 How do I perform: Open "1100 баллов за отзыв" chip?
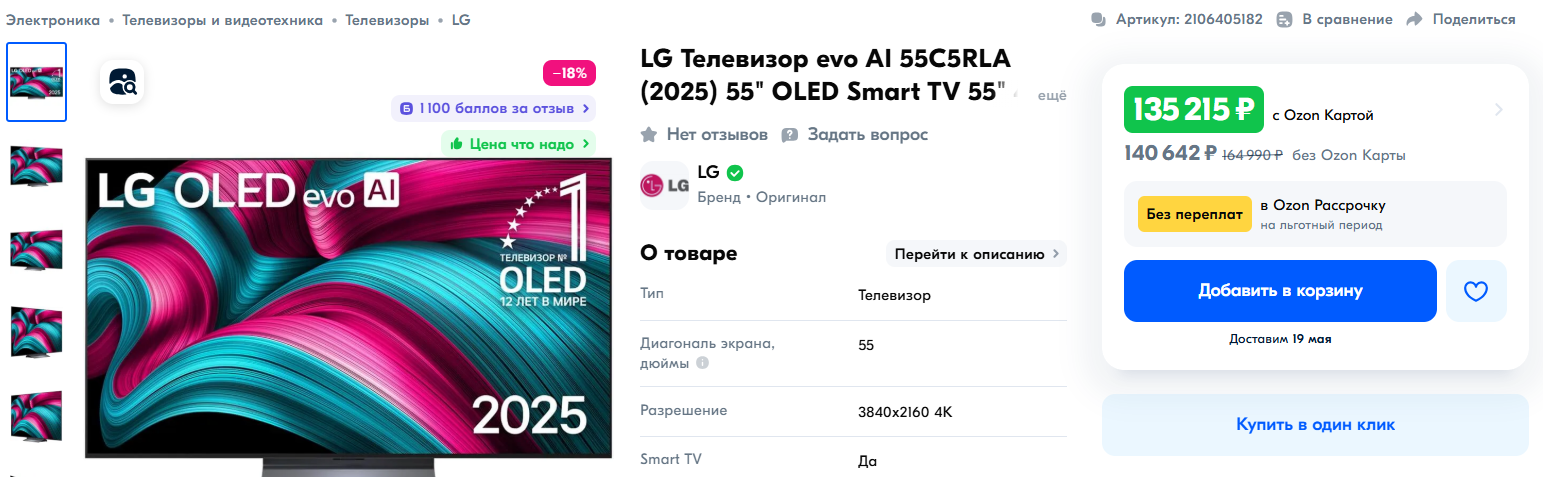(x=494, y=108)
